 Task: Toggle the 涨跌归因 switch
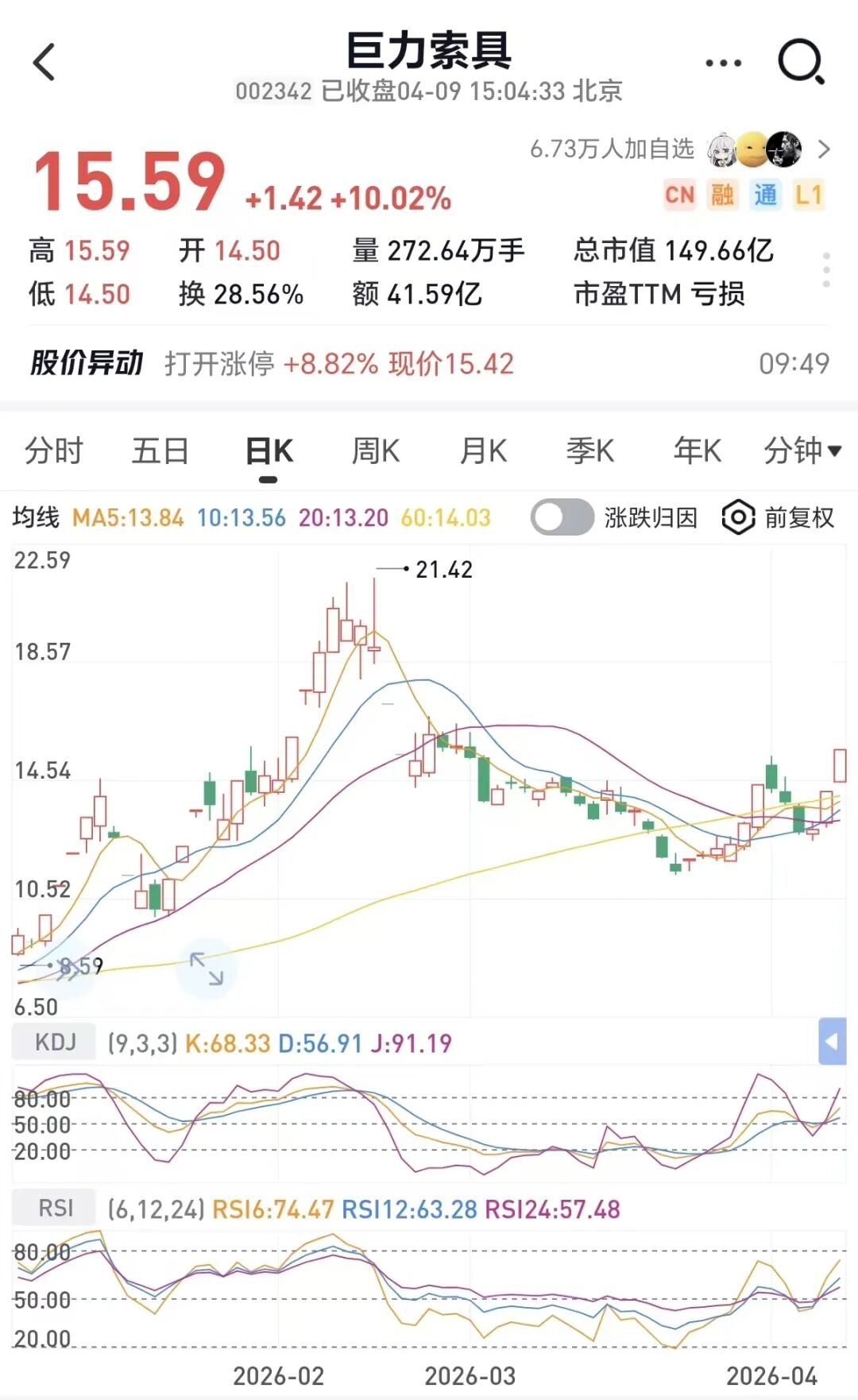(x=562, y=517)
